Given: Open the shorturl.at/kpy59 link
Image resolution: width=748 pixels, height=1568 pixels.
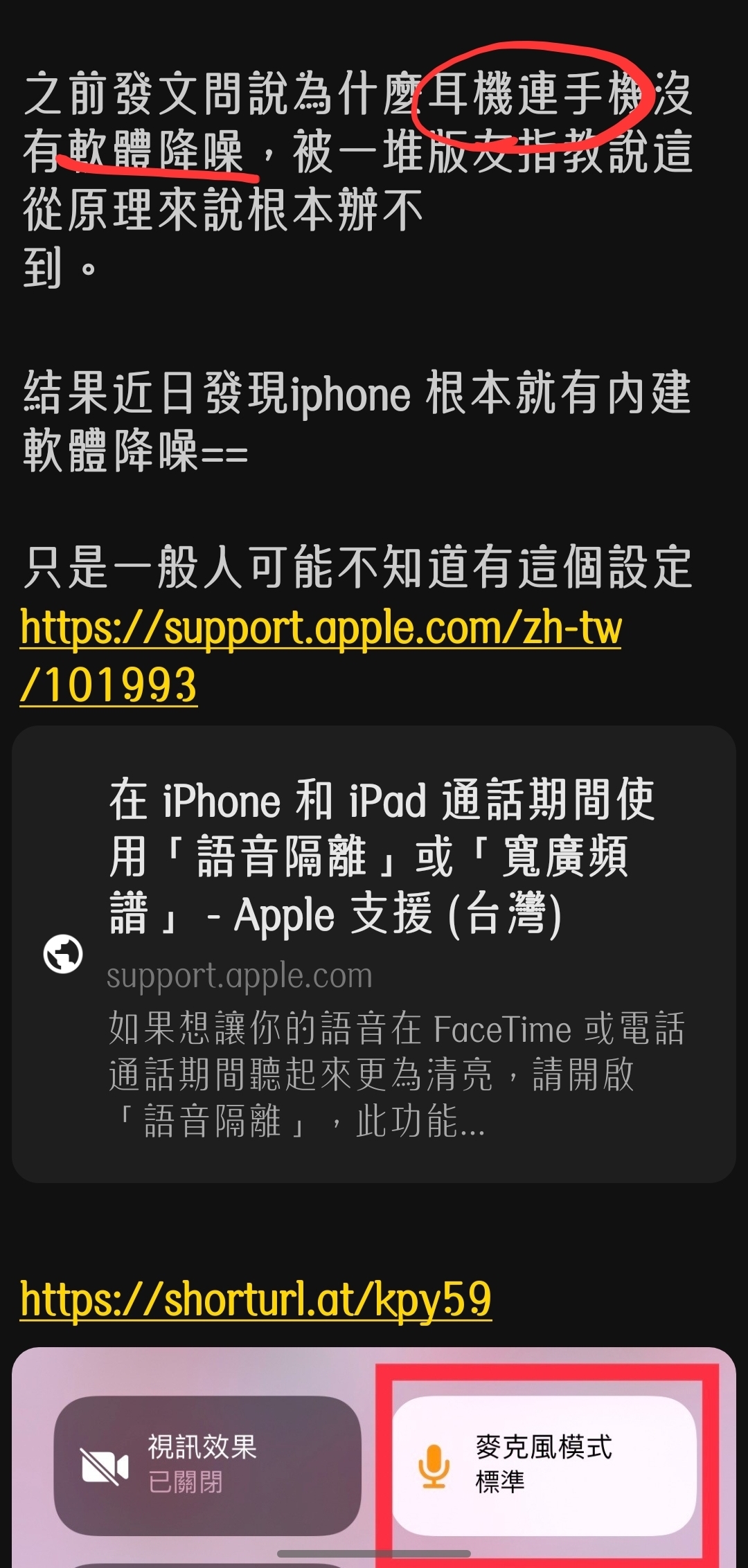Looking at the screenshot, I should click(256, 1299).
